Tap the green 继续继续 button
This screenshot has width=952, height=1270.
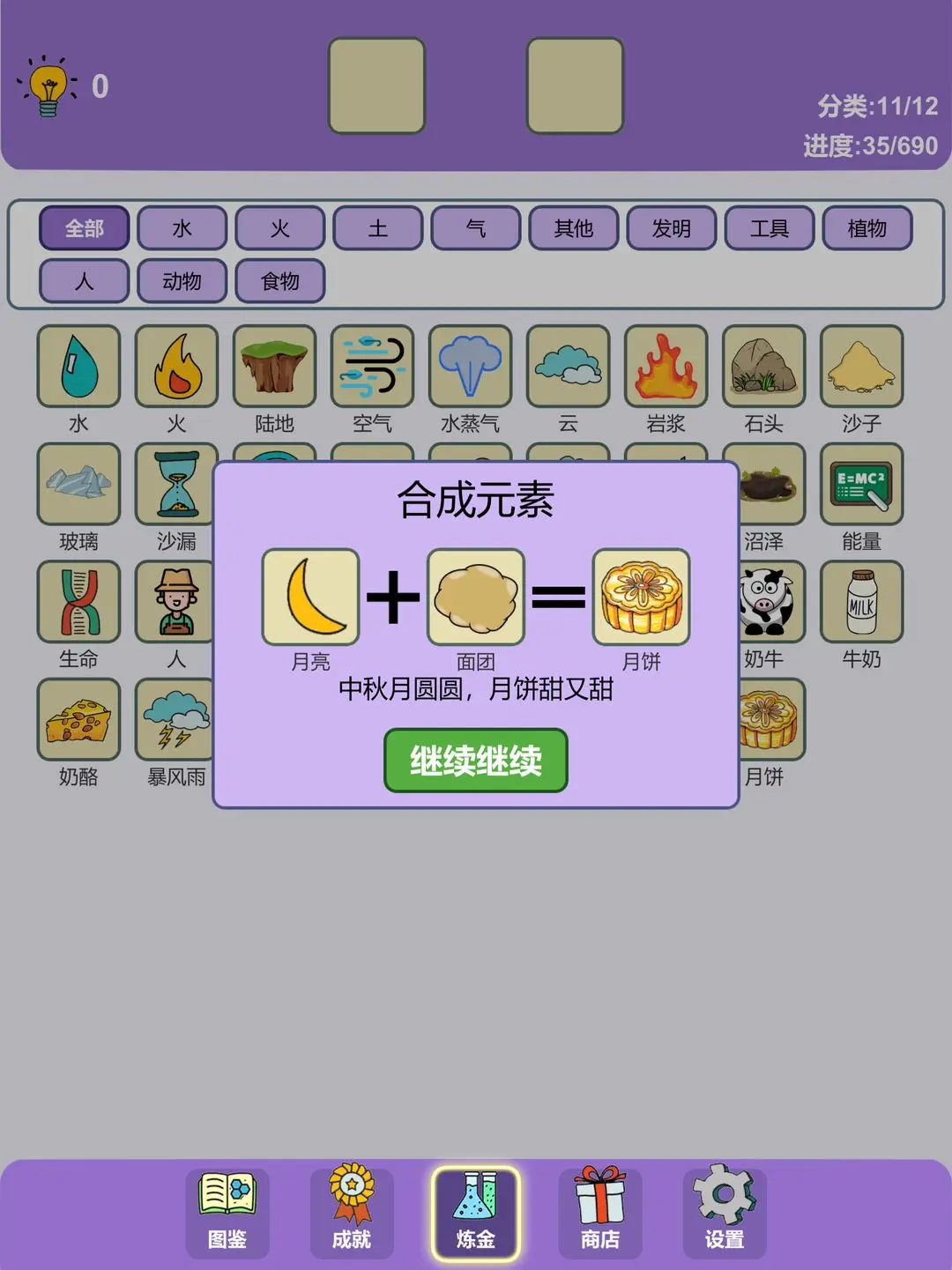click(x=475, y=760)
